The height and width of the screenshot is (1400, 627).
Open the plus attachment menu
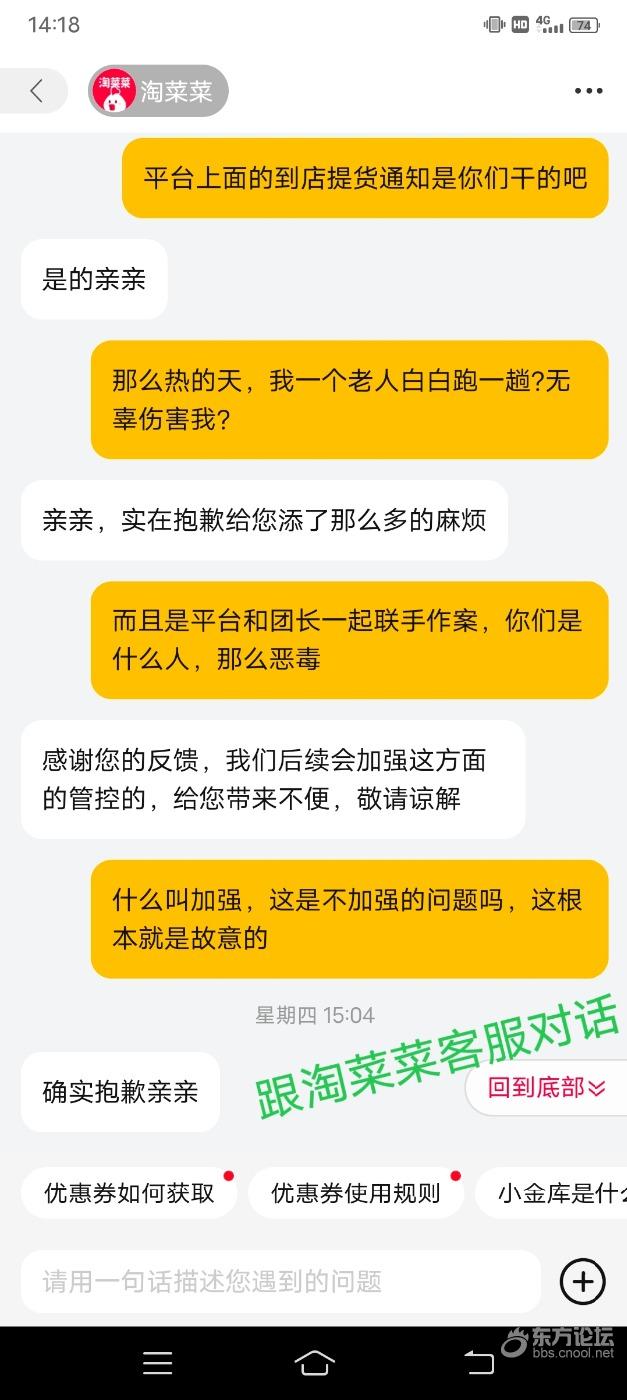(582, 1281)
